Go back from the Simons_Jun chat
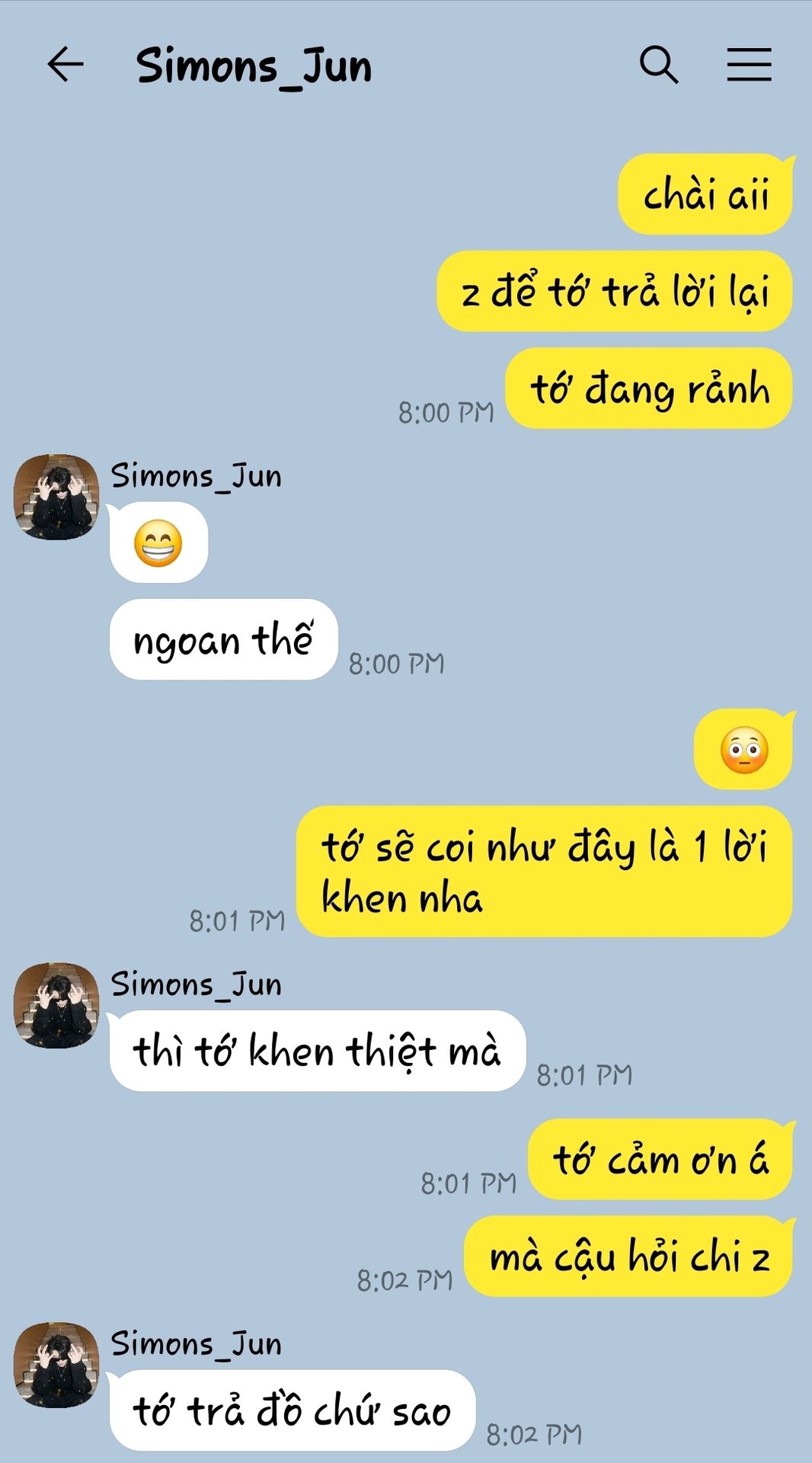Viewport: 812px width, 1463px height. pyautogui.click(x=66, y=64)
